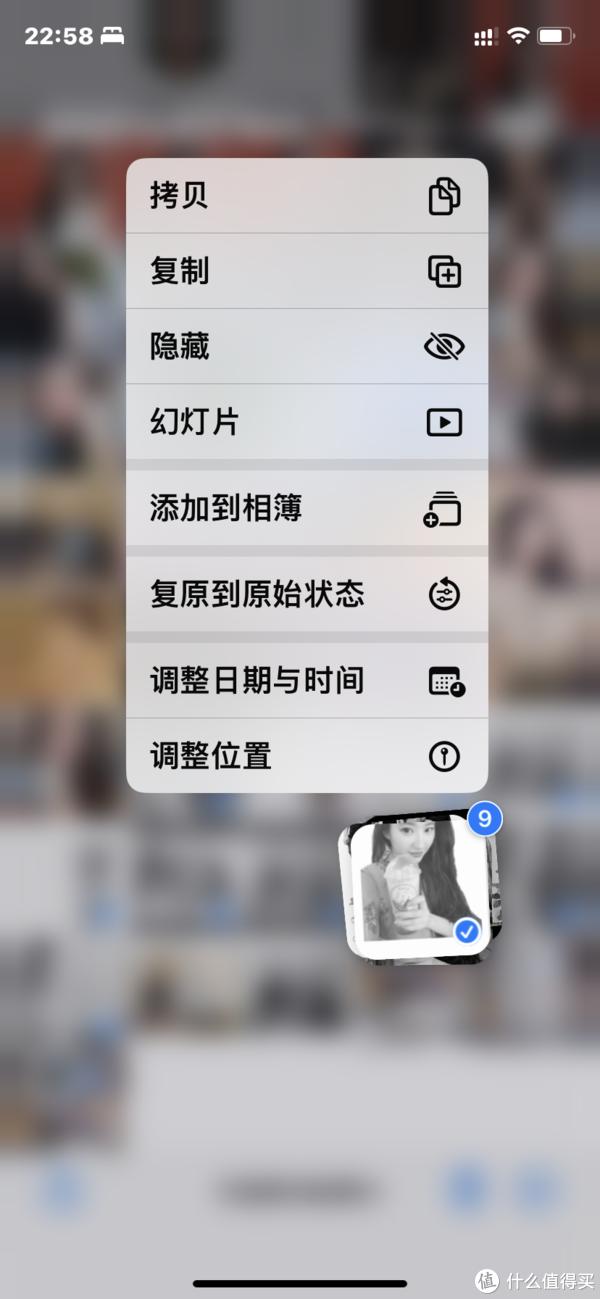Open 调整日期与时间
The height and width of the screenshot is (1299, 600).
coord(307,681)
